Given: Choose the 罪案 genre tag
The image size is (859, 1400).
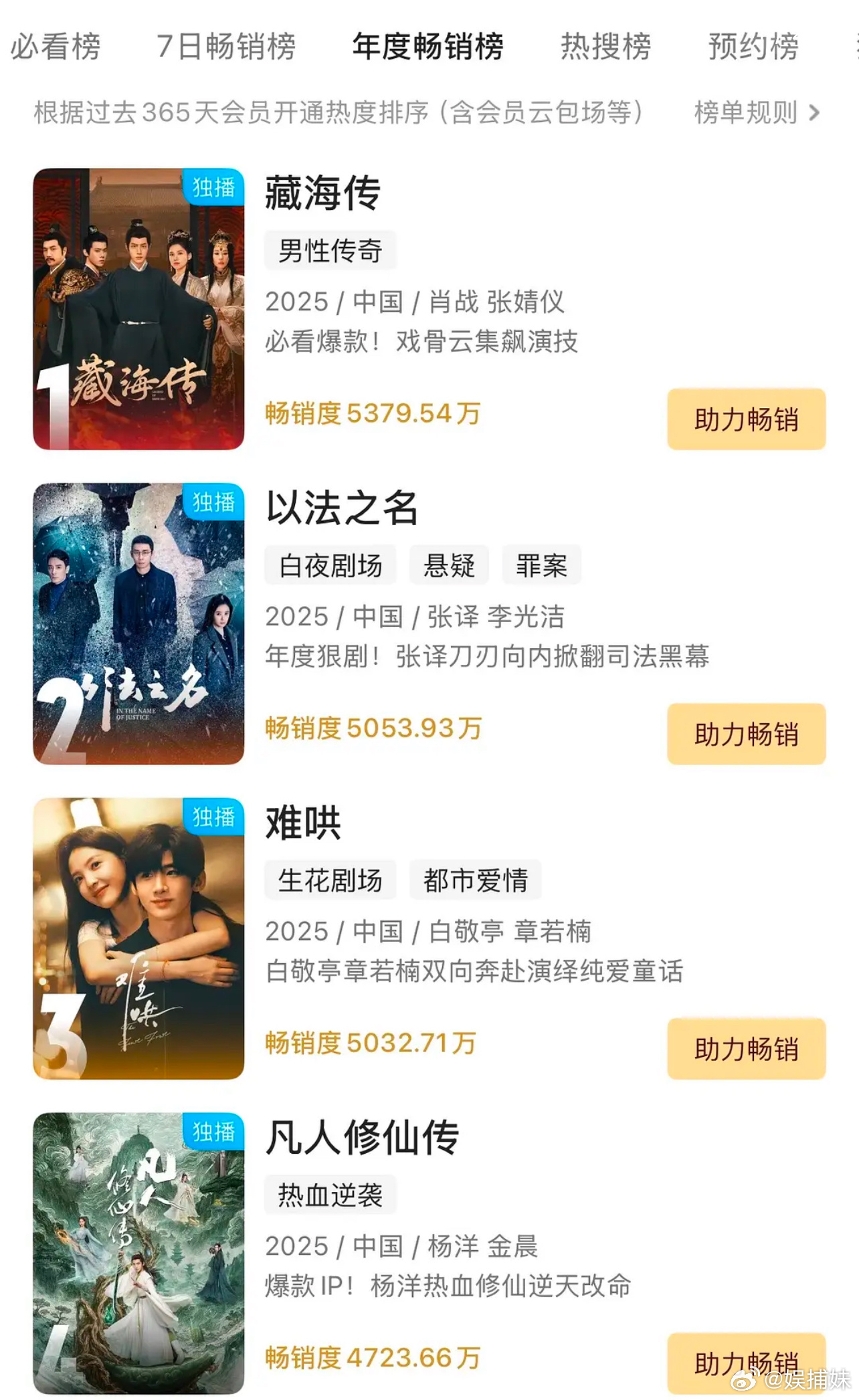Looking at the screenshot, I should [541, 565].
